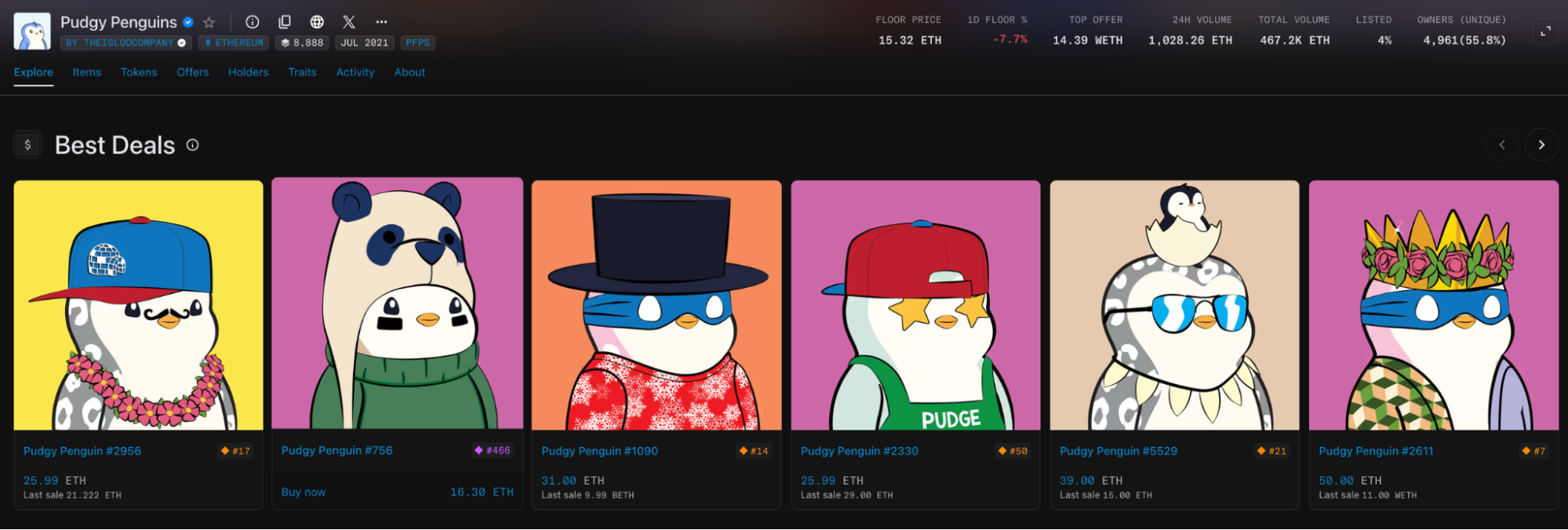Open the X profile link
The image size is (1568, 530).
pos(349,22)
